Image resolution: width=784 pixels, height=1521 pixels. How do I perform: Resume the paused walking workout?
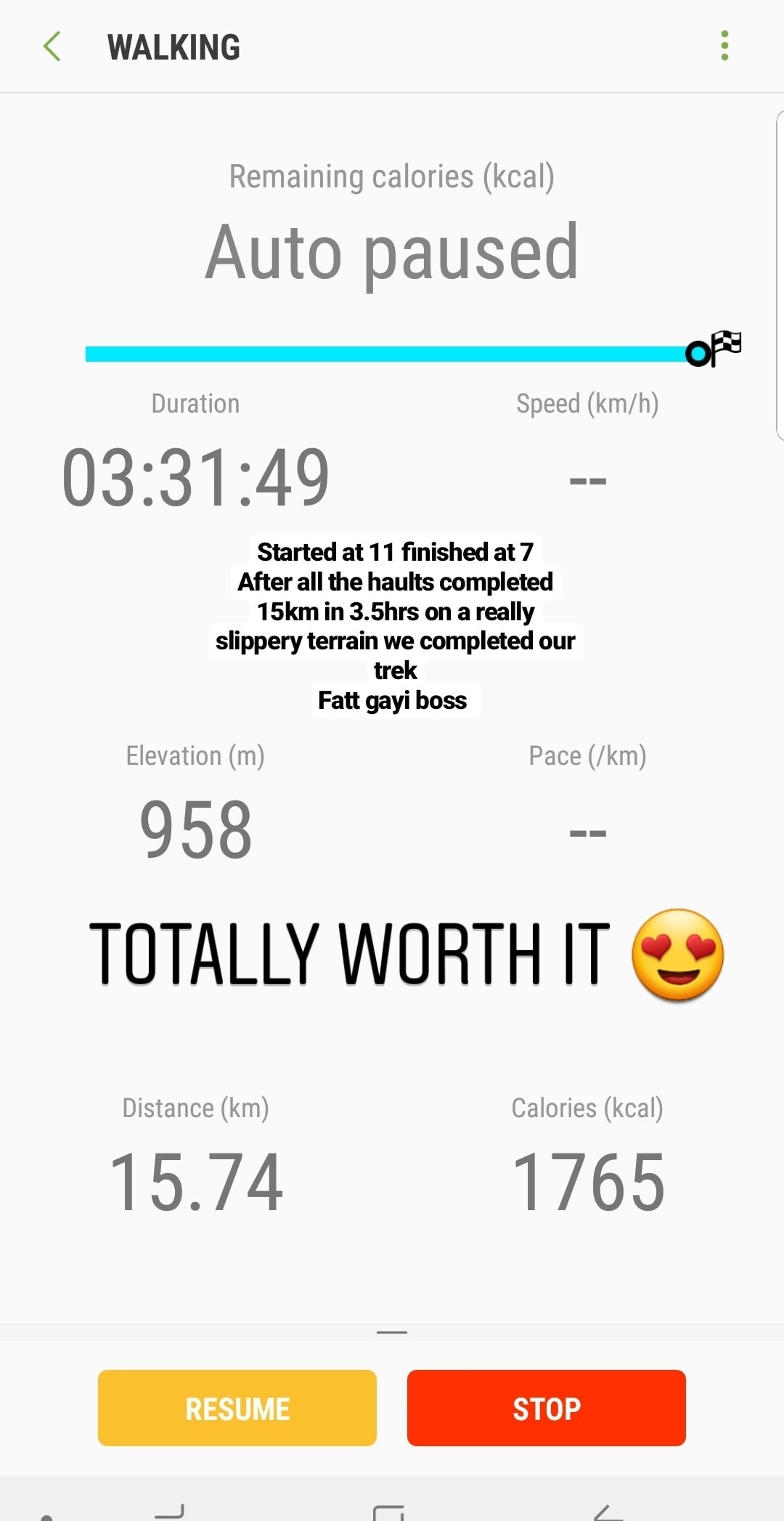[x=237, y=1408]
